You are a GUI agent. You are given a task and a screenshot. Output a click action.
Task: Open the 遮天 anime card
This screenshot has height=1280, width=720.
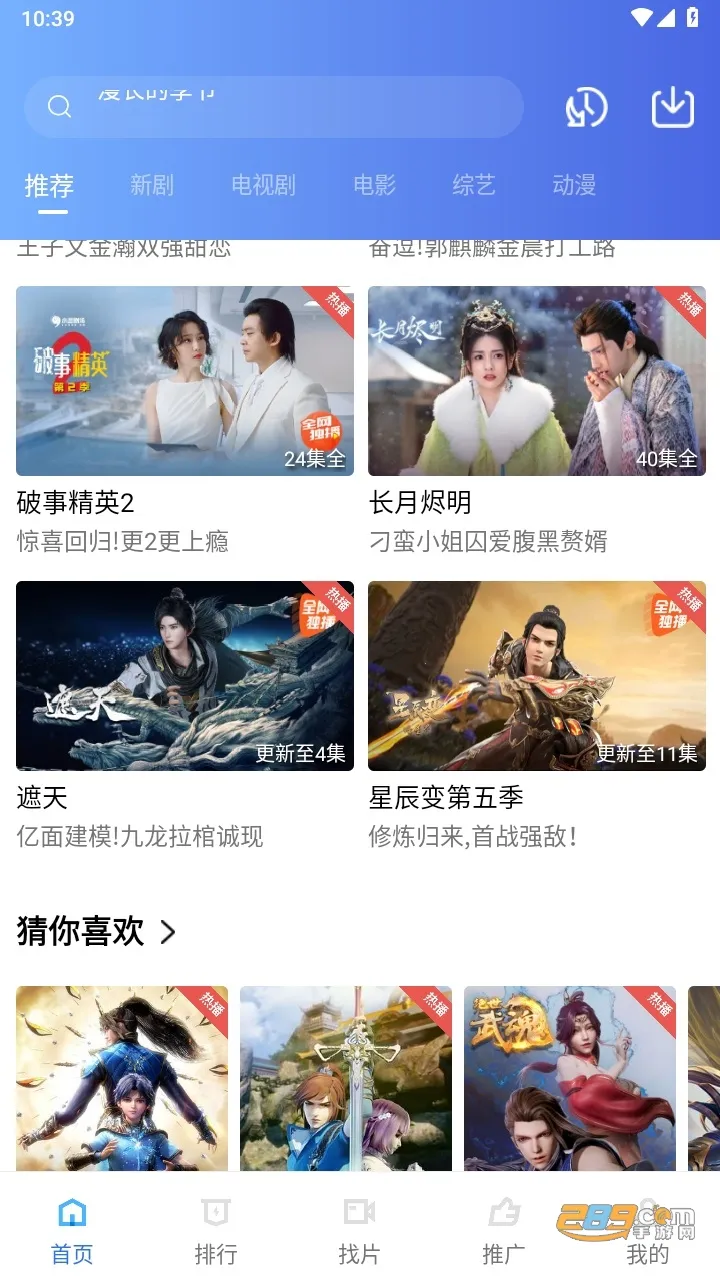point(185,676)
